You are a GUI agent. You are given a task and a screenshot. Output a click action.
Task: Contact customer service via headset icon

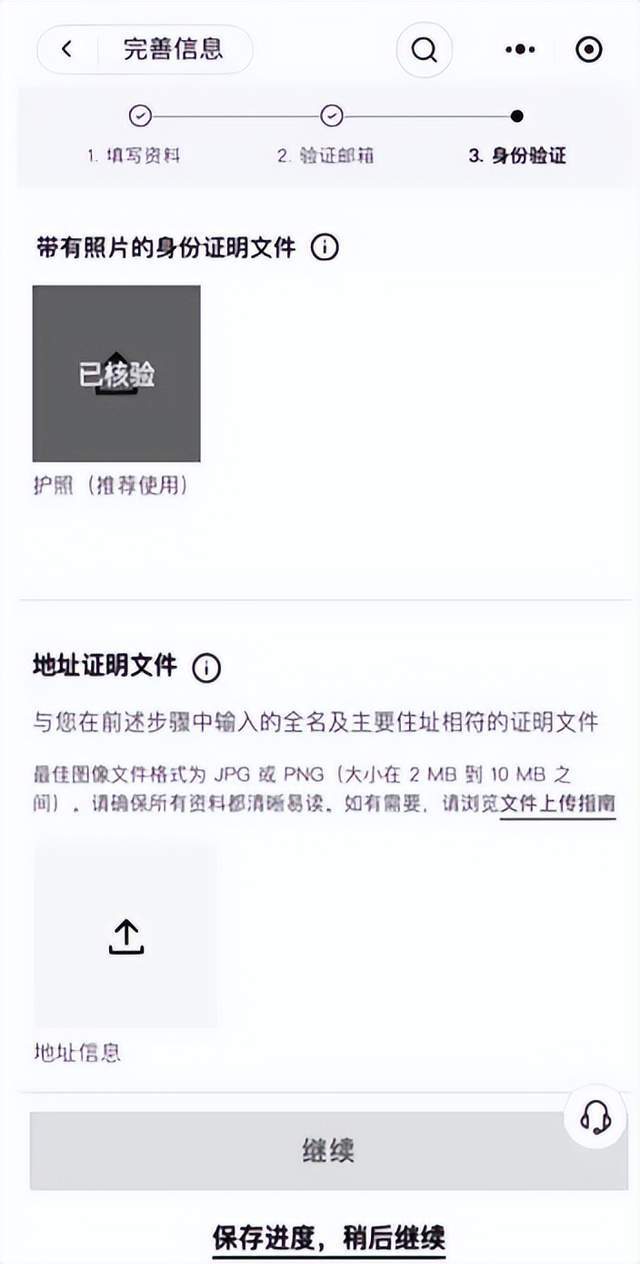[x=595, y=1115]
